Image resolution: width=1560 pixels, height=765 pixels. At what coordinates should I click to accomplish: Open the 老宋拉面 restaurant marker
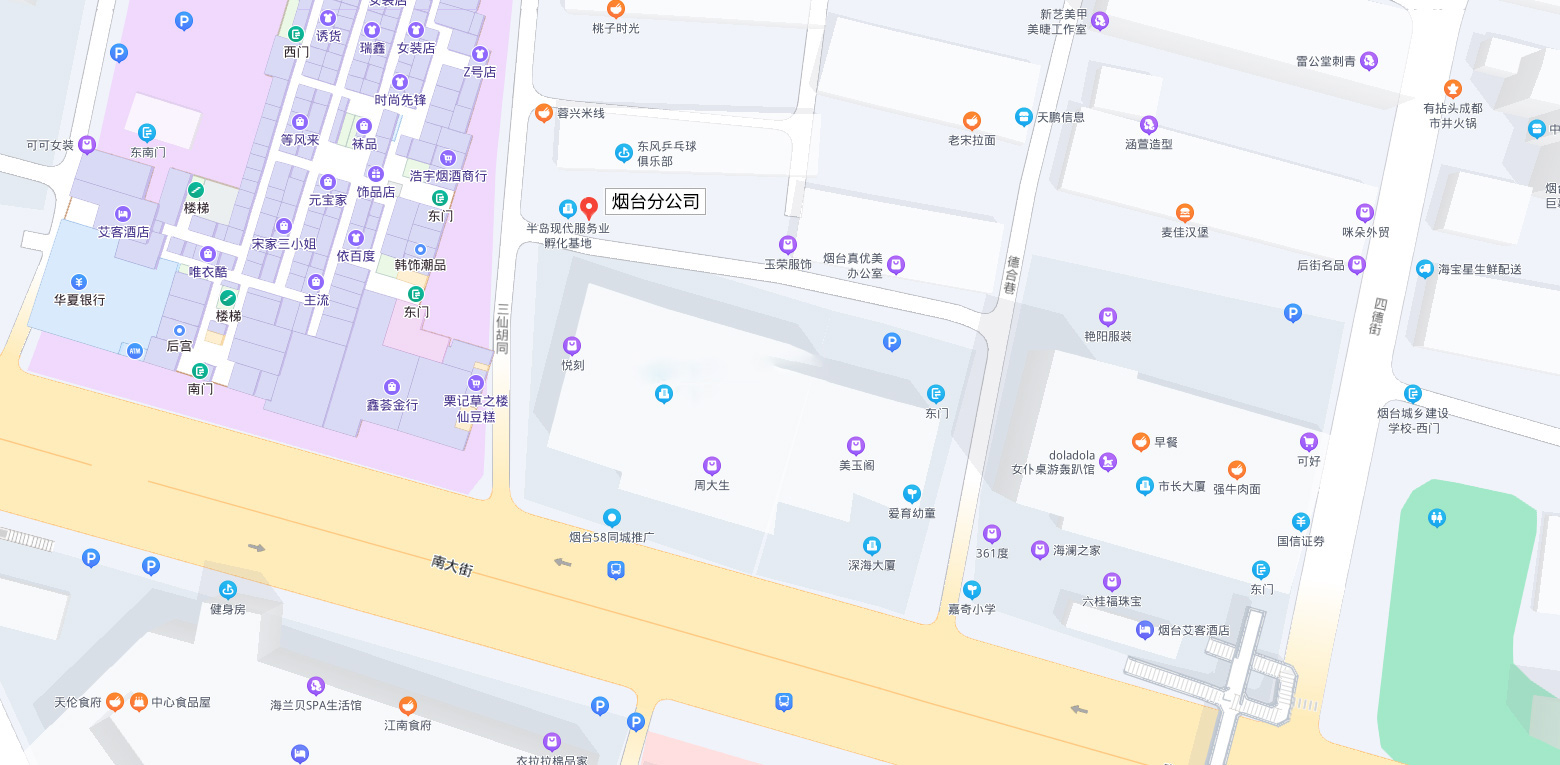971,121
